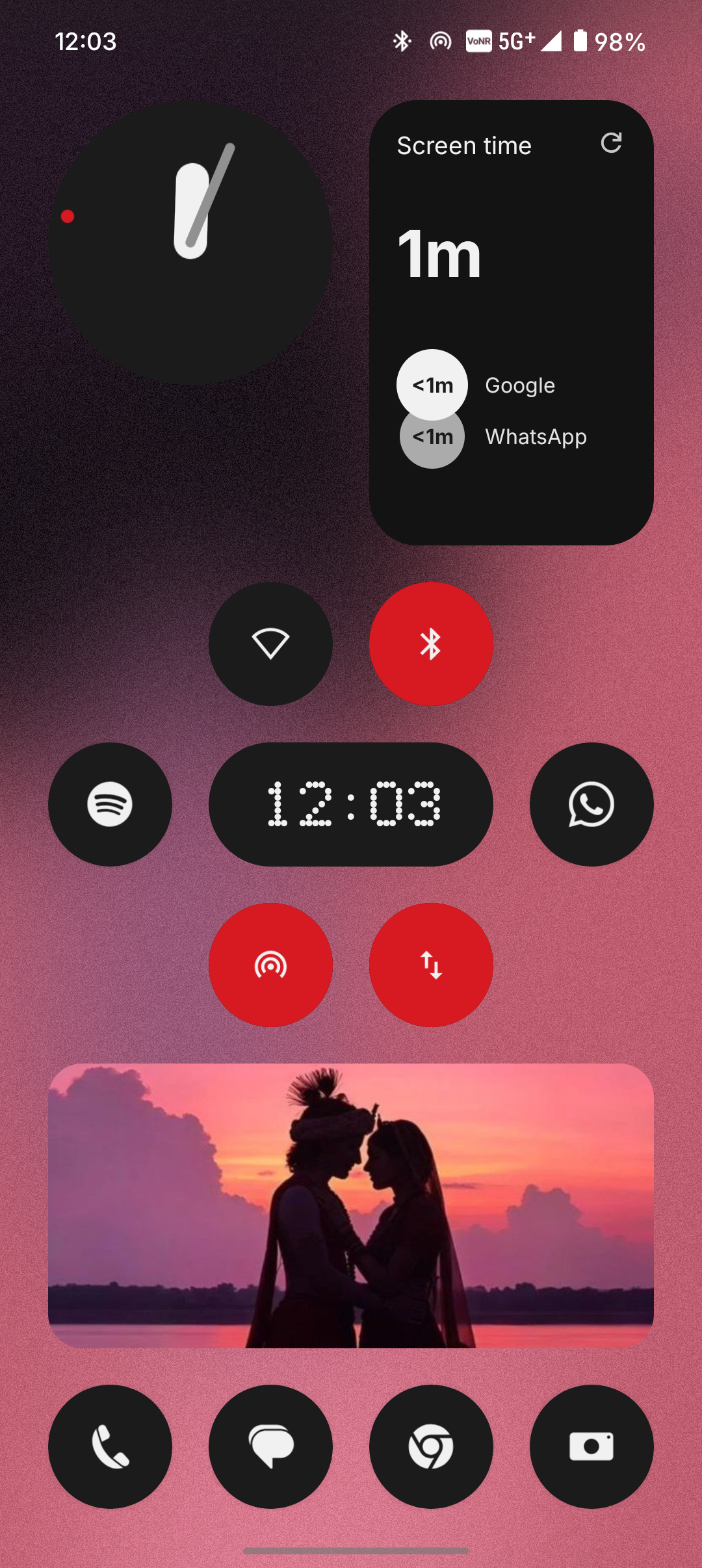
Task: View Google usage in Screen time
Action: tap(519, 385)
